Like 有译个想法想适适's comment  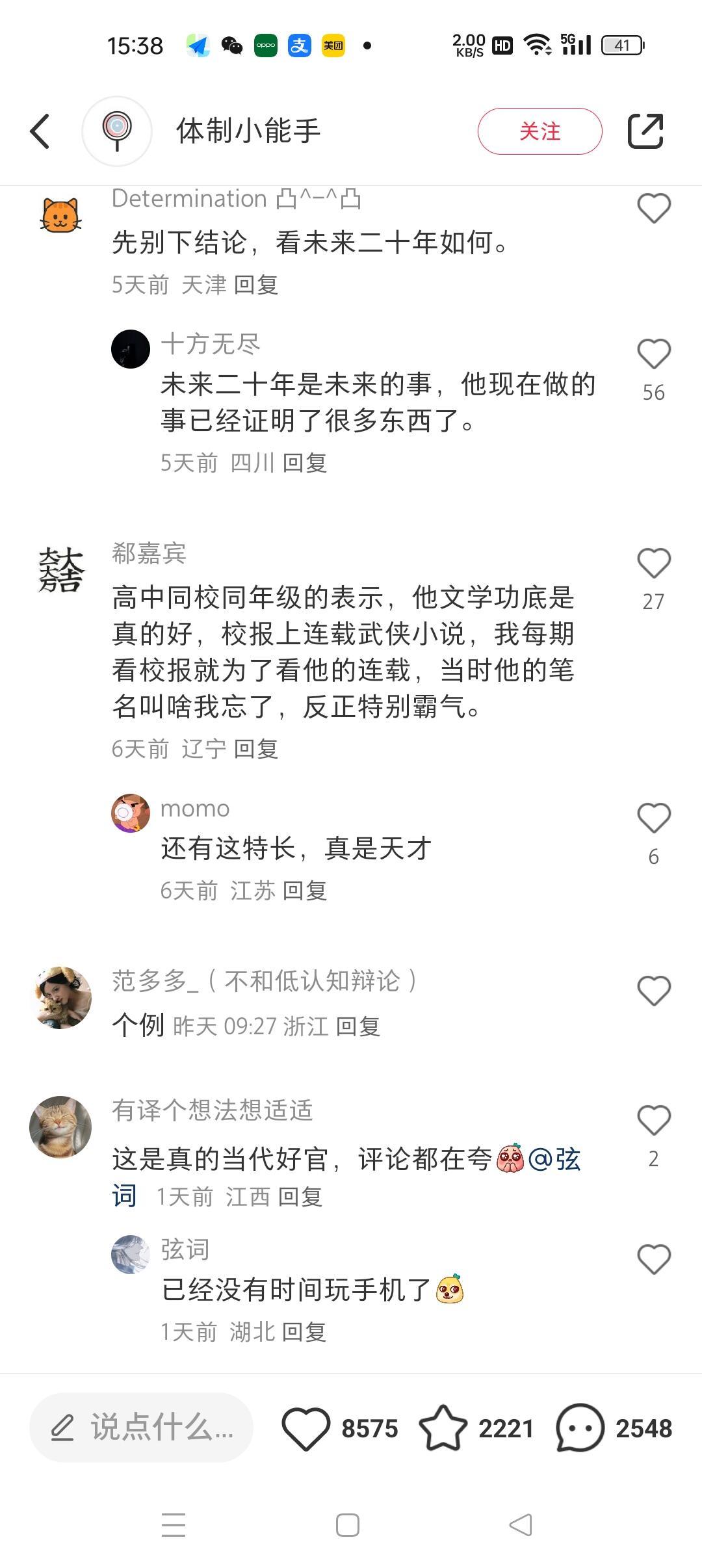[653, 1121]
